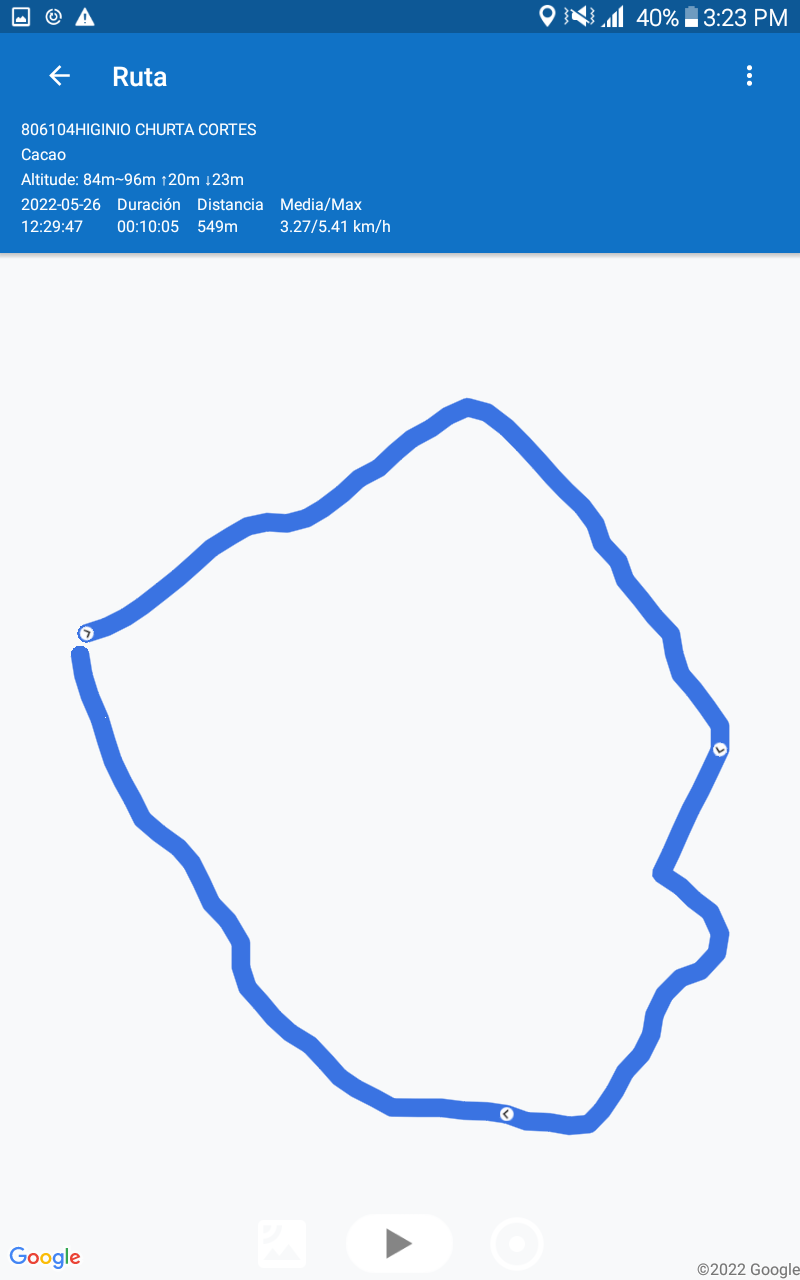Image resolution: width=800 pixels, height=1280 pixels.
Task: Open the overflow menu
Action: [749, 76]
